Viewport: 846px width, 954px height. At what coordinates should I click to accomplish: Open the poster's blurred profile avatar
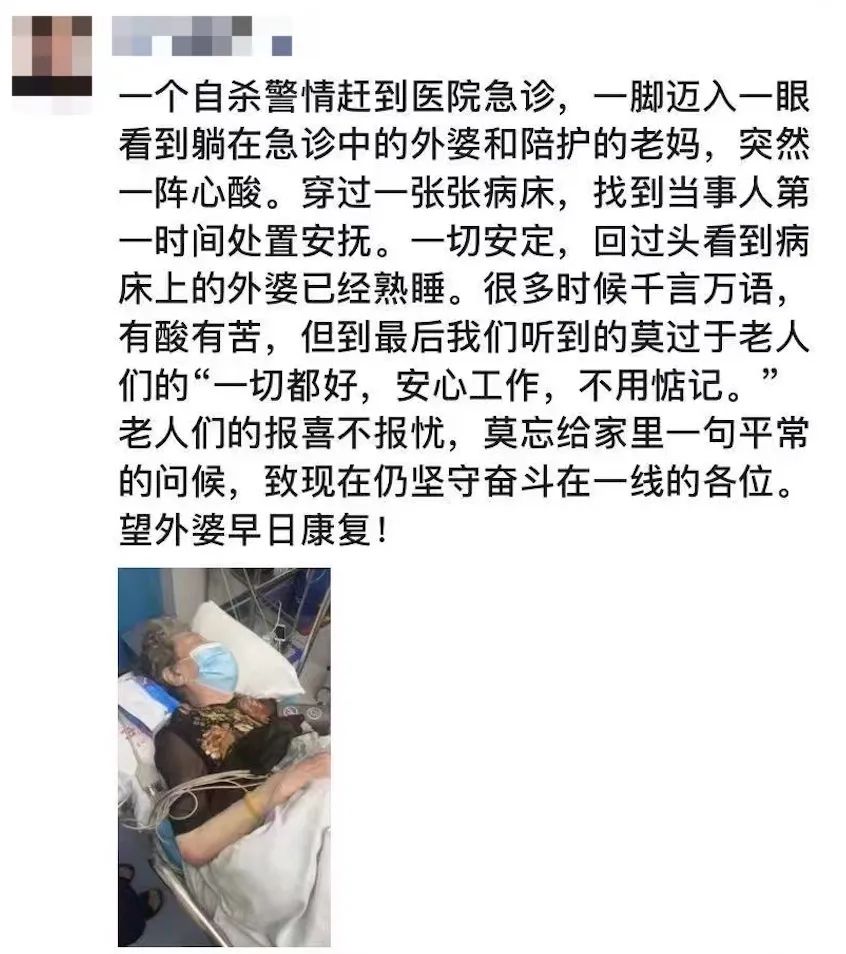click(51, 54)
